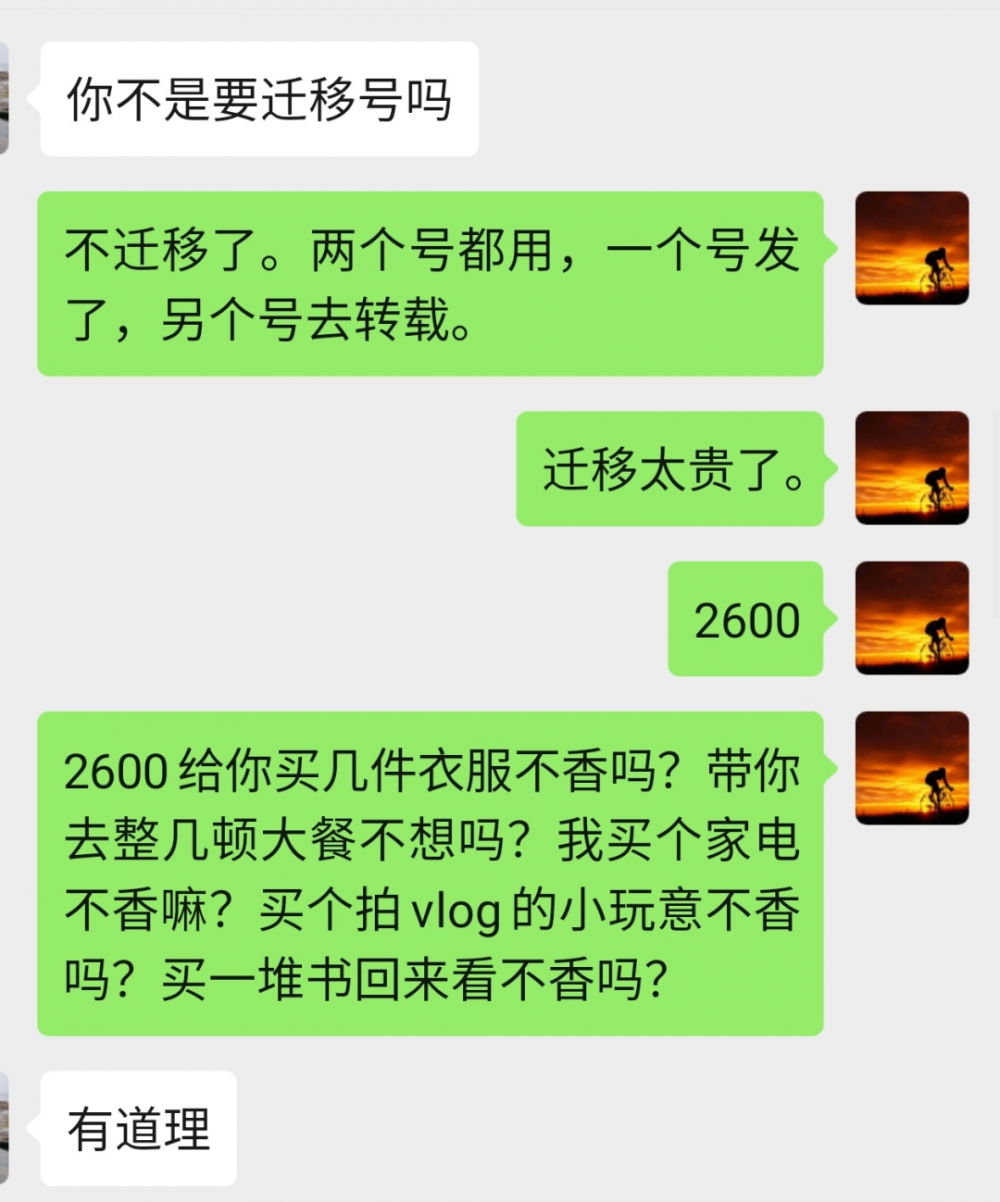
Task: Select the "2600" message bubble
Action: (744, 620)
